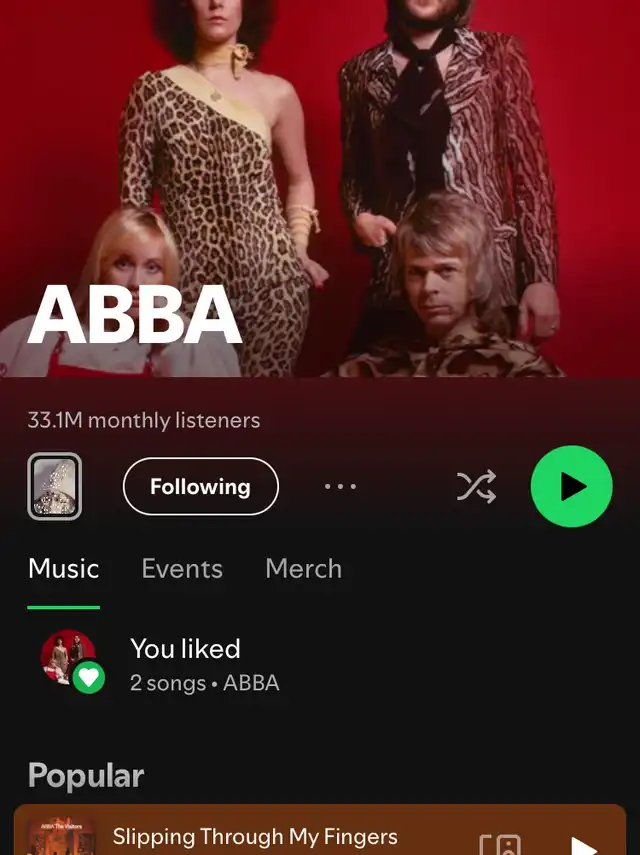Viewport: 640px width, 855px height.
Task: Open your liked songs by ABBA
Action: (x=185, y=665)
